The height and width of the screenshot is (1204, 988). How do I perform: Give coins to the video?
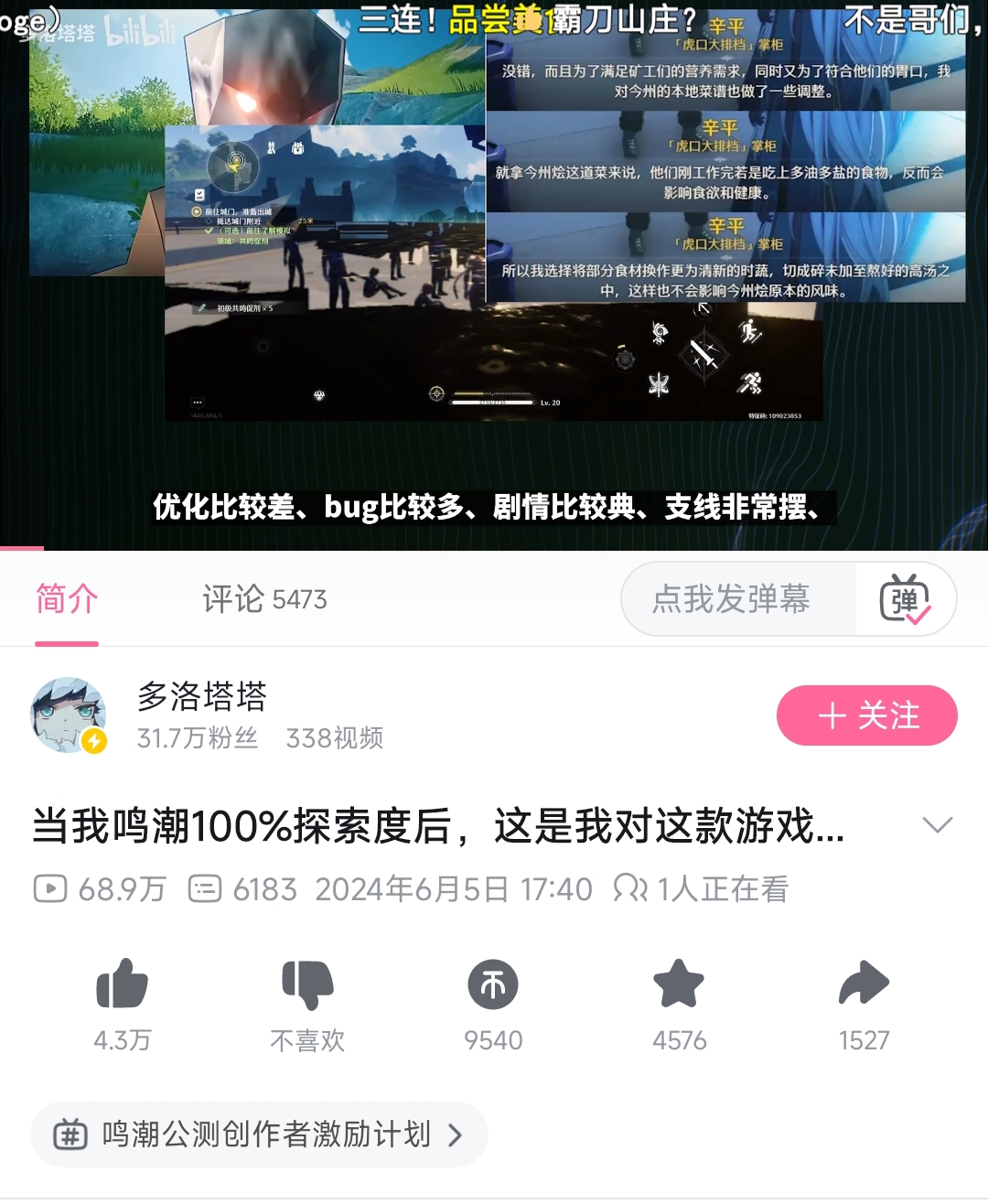(x=493, y=985)
